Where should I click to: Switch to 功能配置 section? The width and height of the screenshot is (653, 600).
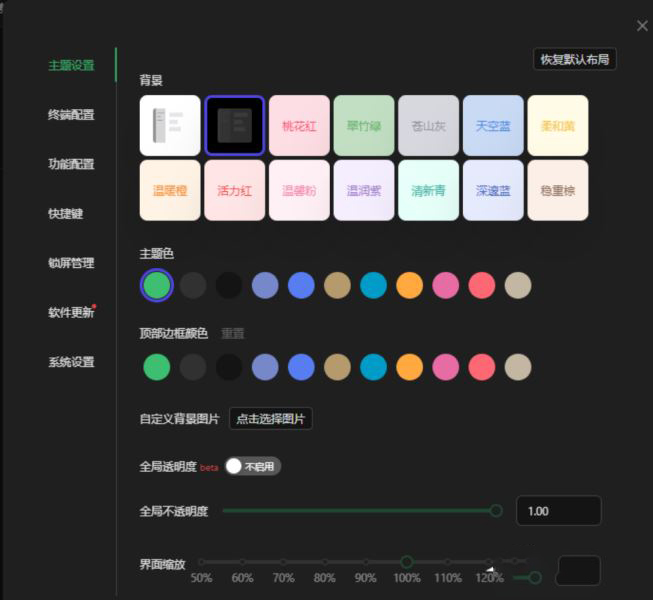(x=71, y=164)
